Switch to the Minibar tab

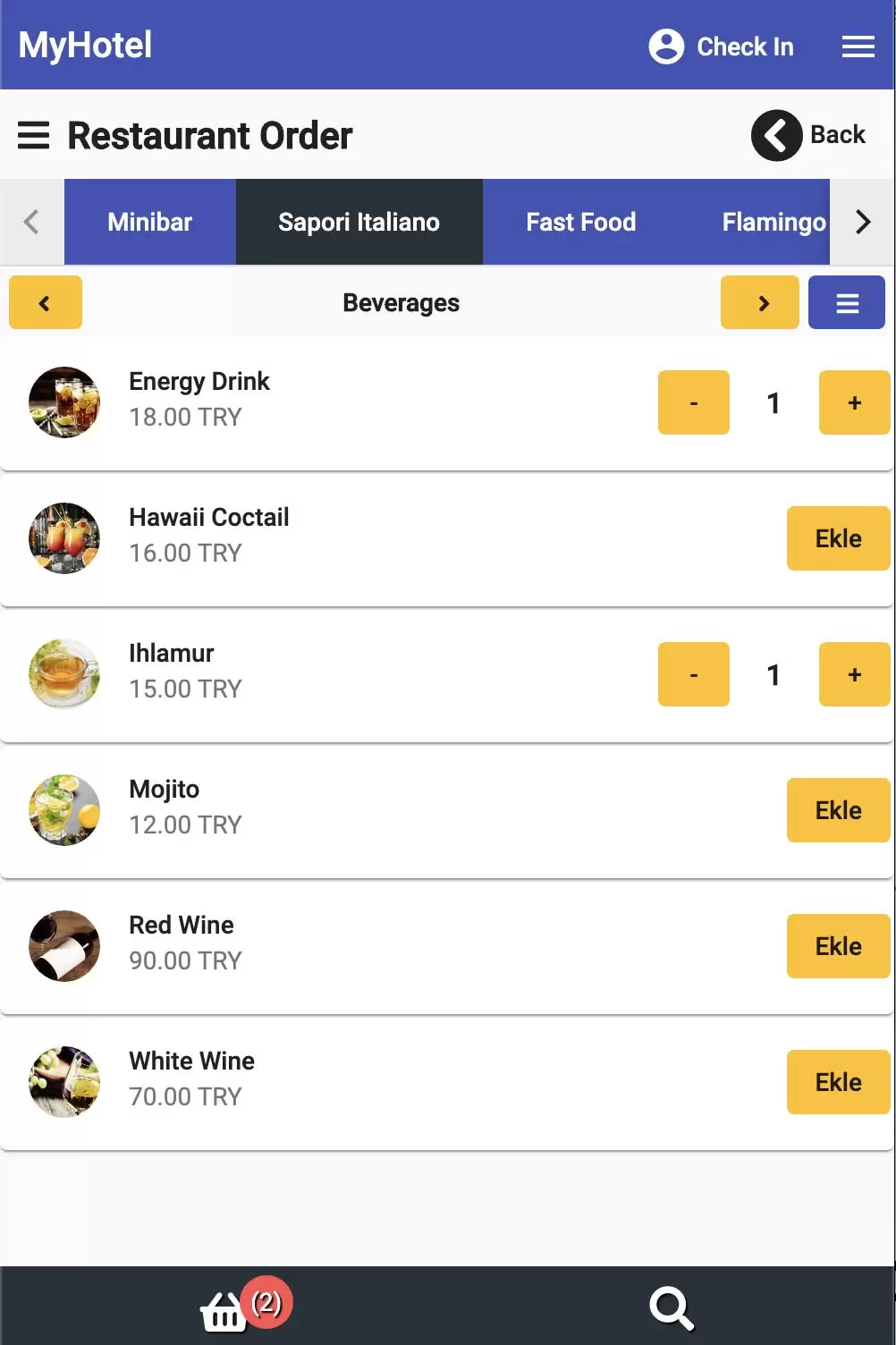tap(150, 222)
